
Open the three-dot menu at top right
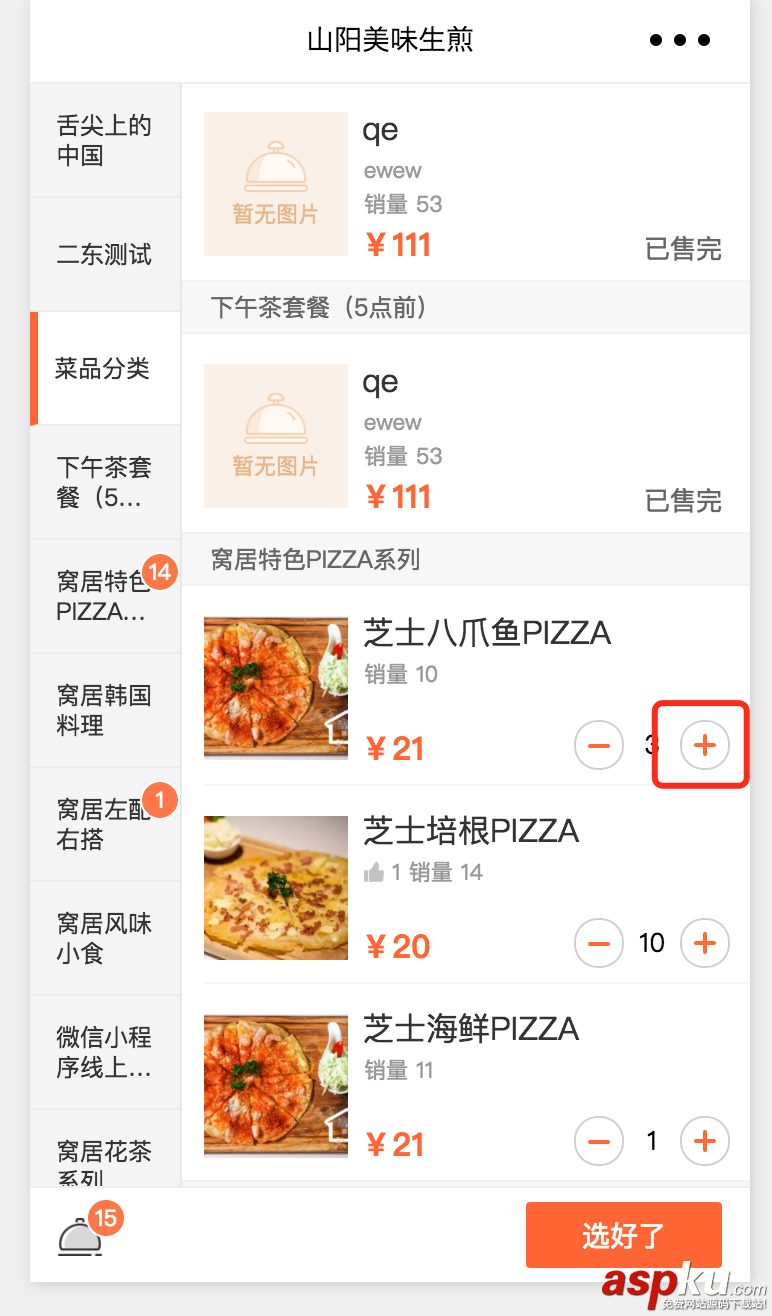click(679, 40)
